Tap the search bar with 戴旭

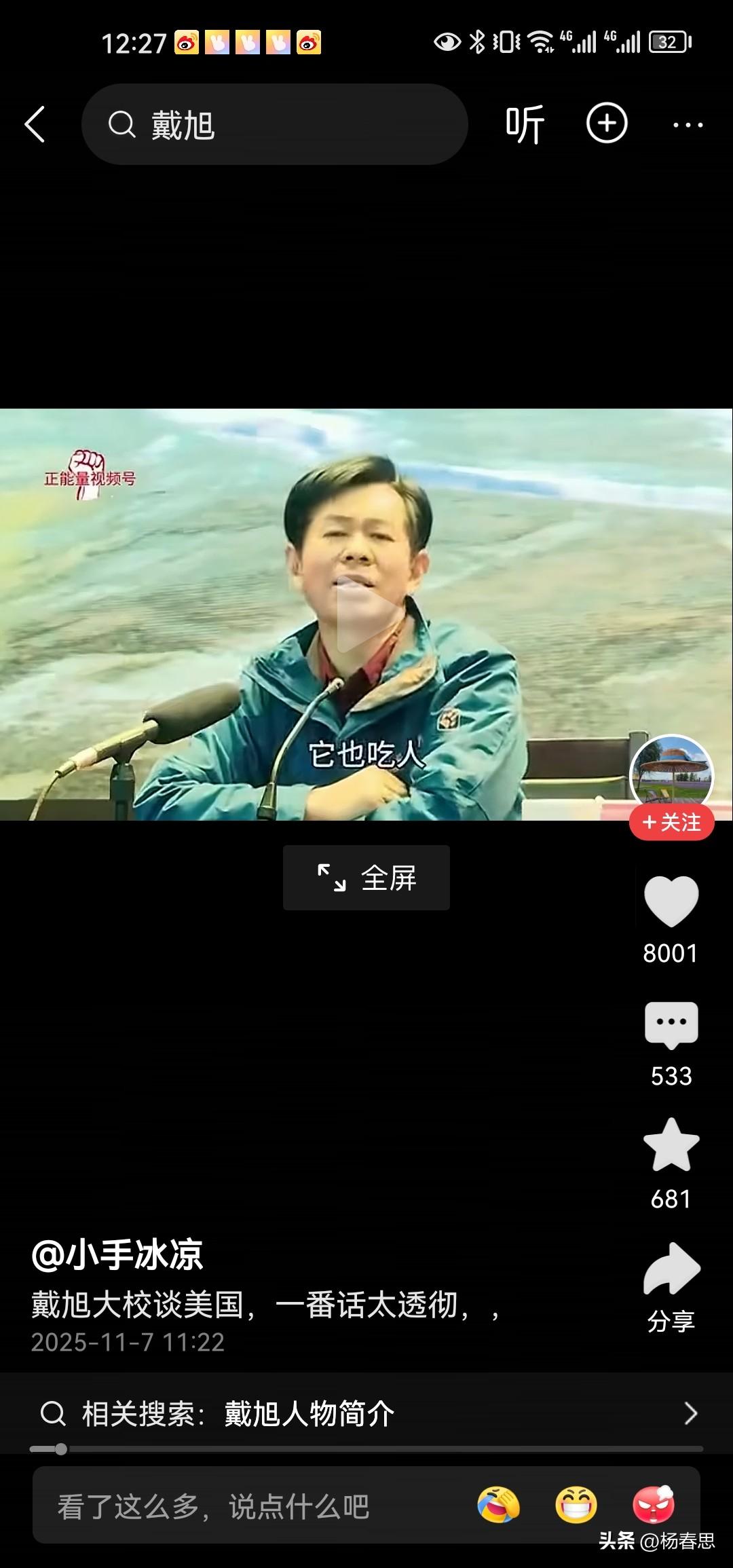tap(271, 124)
